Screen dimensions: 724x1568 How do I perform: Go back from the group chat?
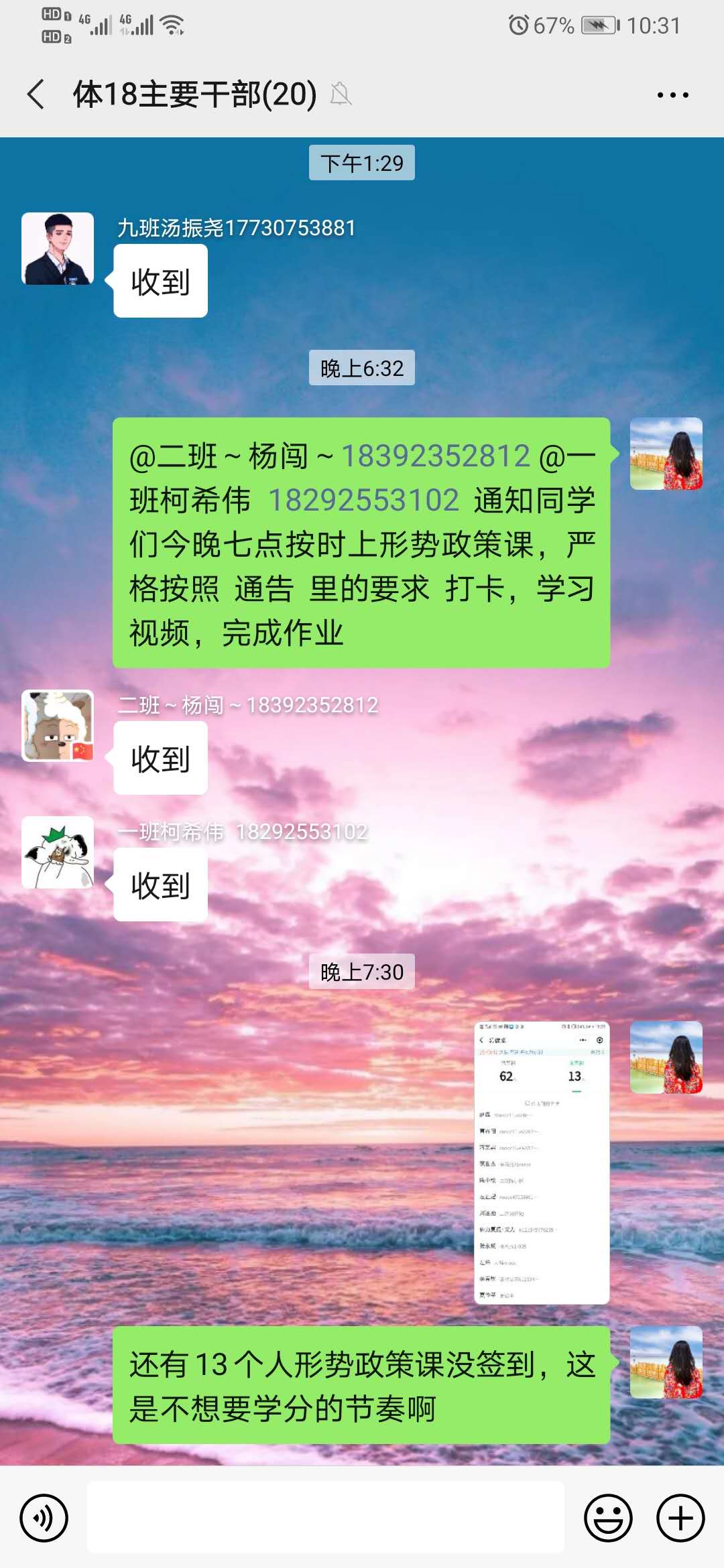pos(36,94)
